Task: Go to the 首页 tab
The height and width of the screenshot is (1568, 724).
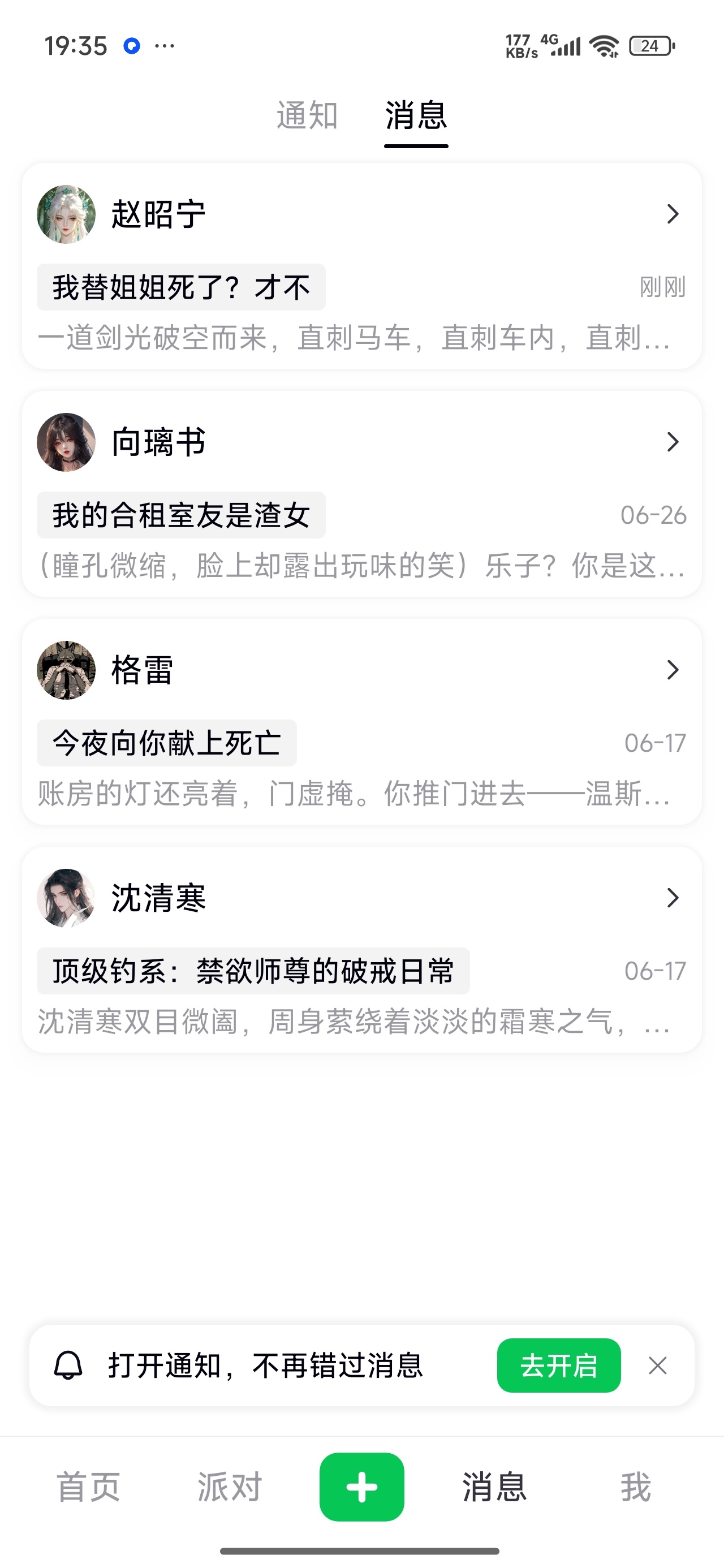Action: [x=88, y=1487]
